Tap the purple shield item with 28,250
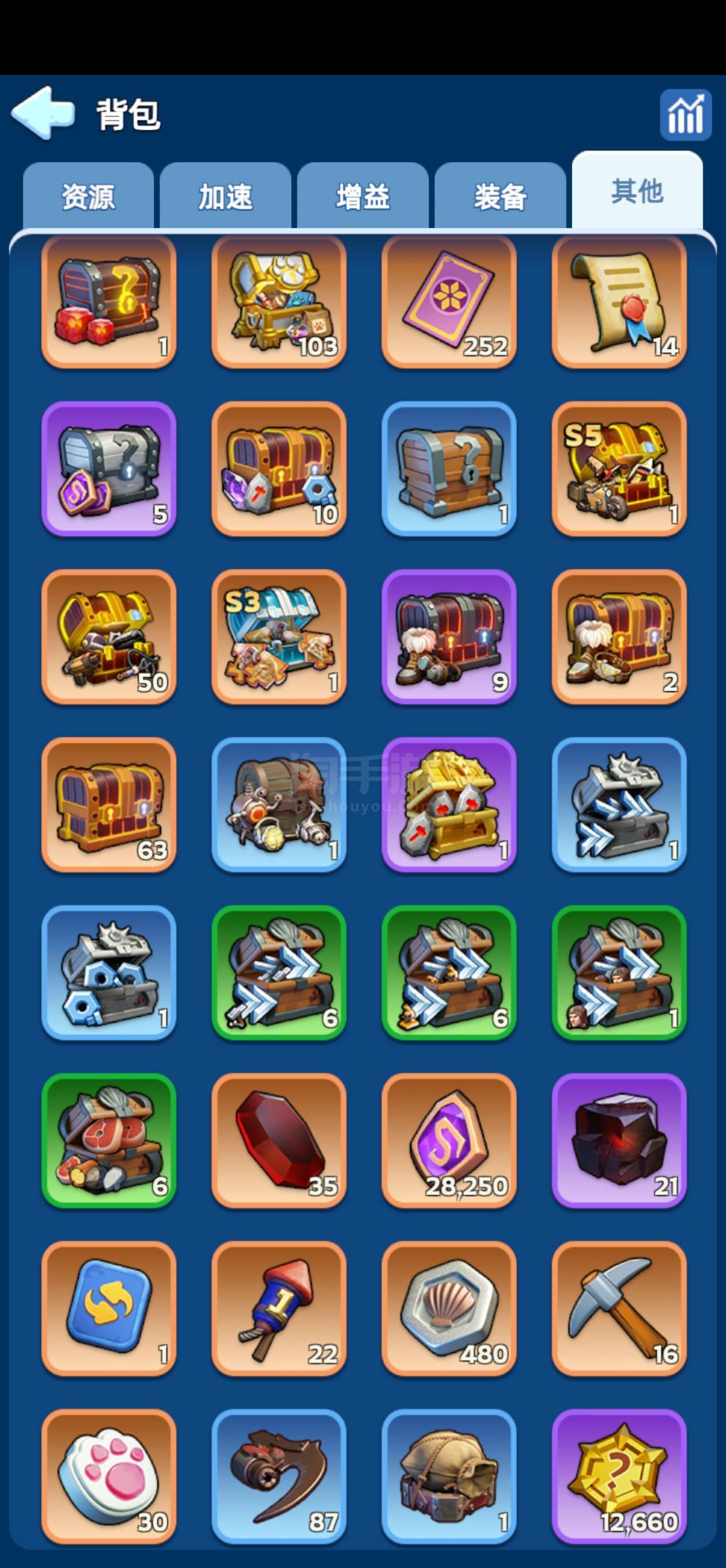The height and width of the screenshot is (1568, 726). click(449, 1141)
